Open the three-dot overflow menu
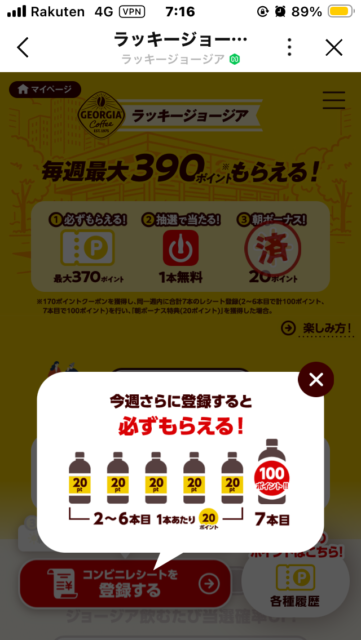The image size is (361, 640). [289, 47]
